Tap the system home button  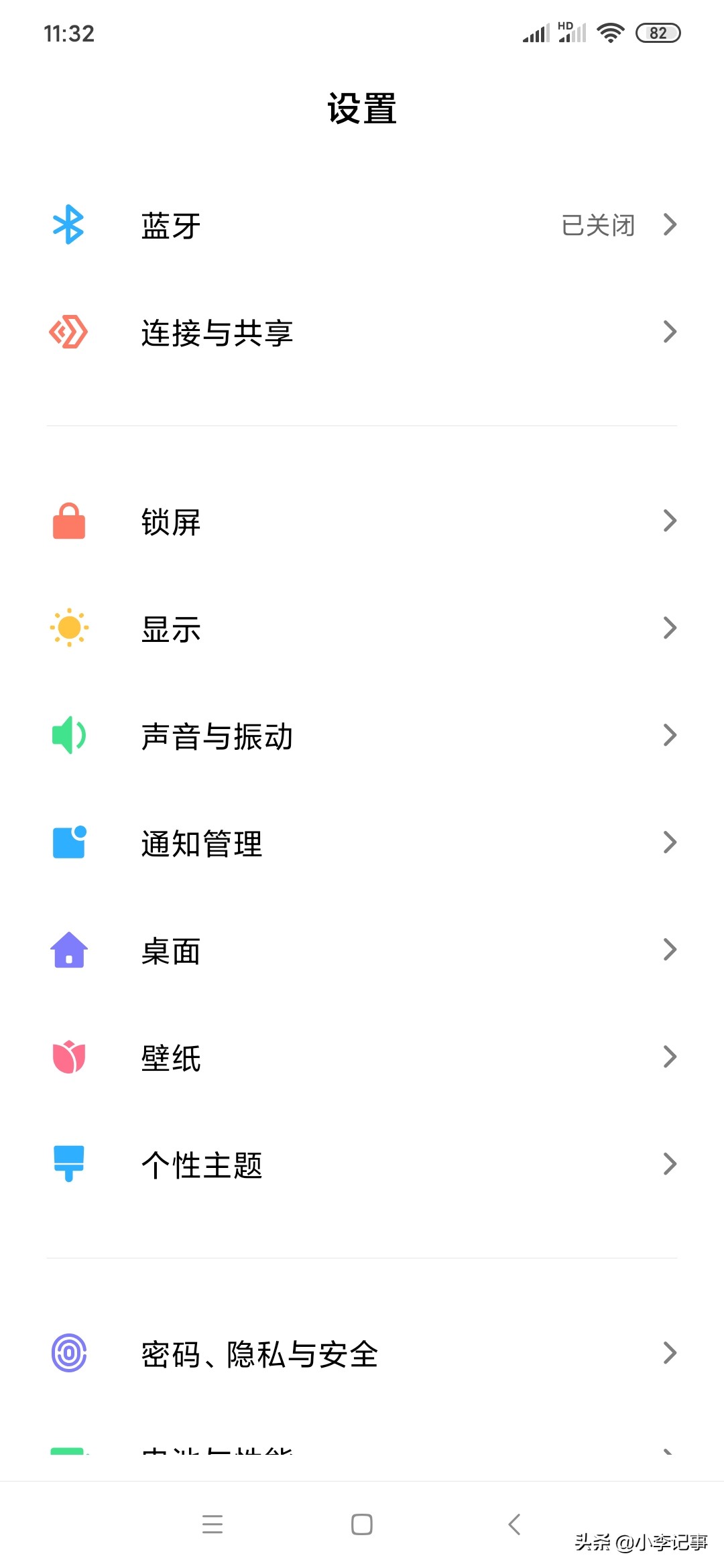tap(362, 1524)
